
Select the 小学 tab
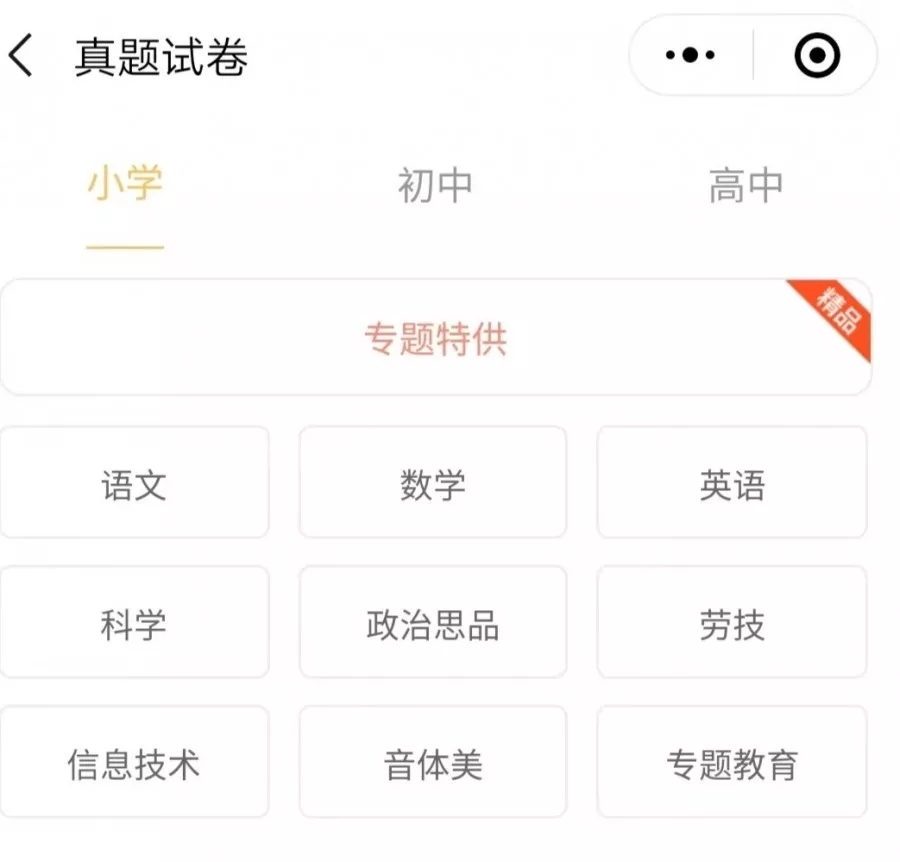125,186
